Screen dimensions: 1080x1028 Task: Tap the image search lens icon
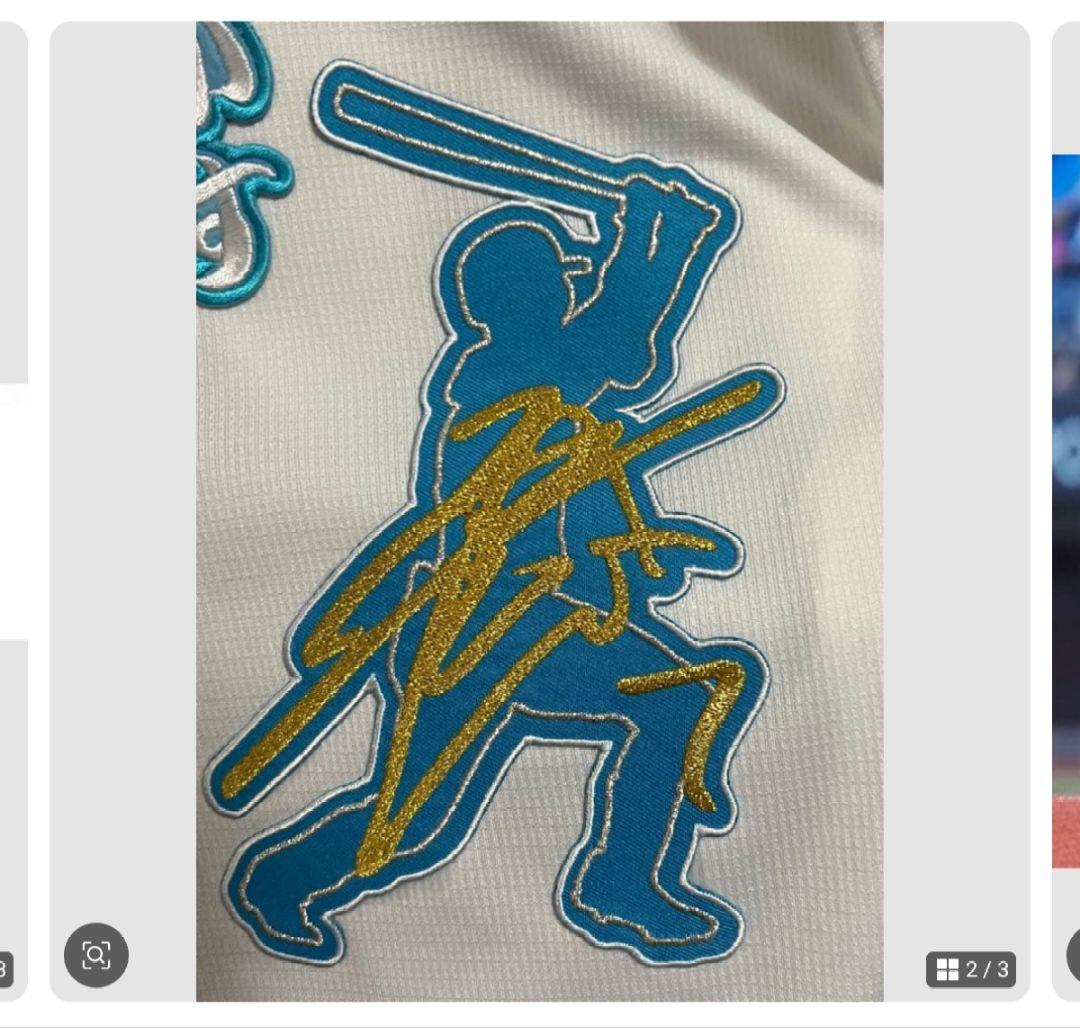pyautogui.click(x=96, y=955)
